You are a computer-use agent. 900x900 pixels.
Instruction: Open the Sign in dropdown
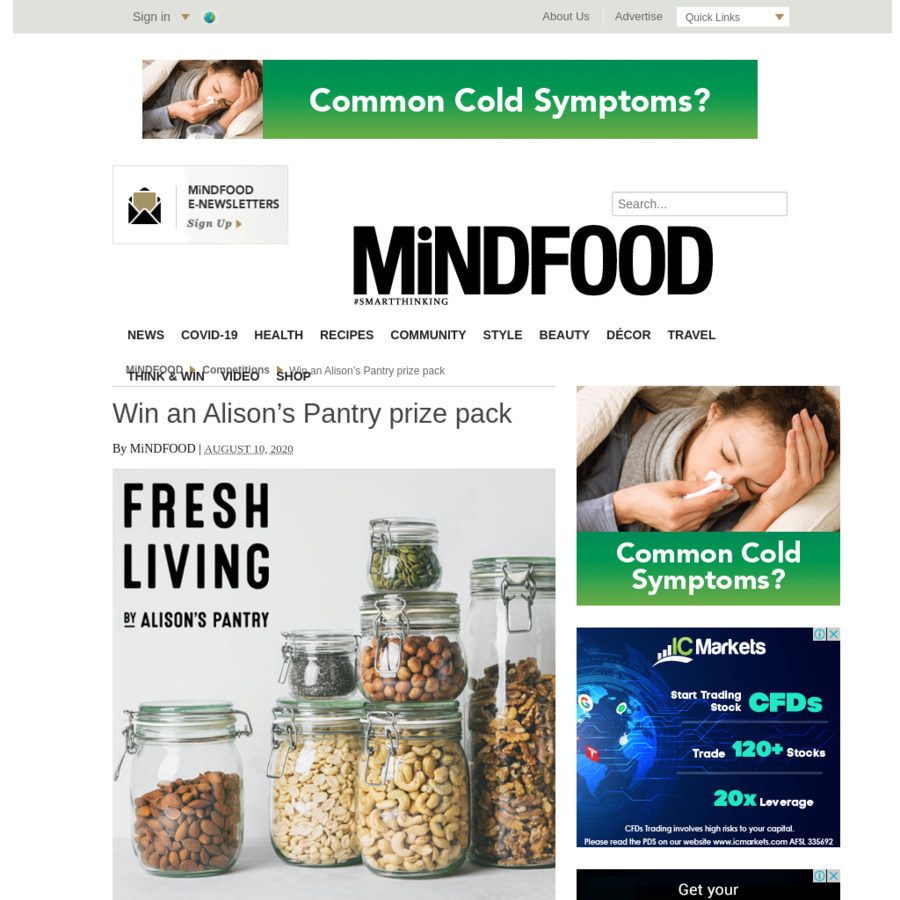coord(161,17)
